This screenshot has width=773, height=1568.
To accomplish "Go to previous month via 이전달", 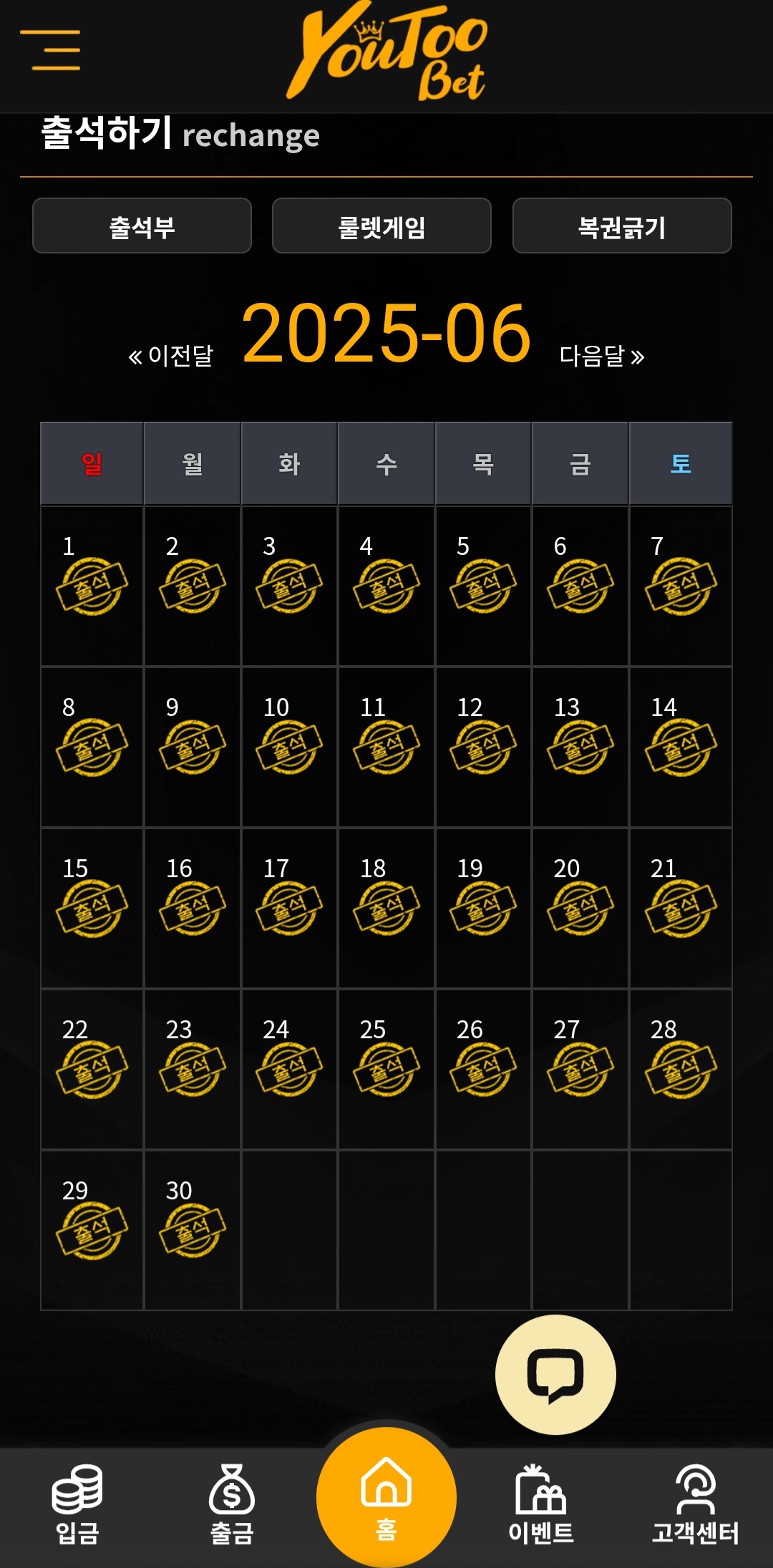I will pyautogui.click(x=170, y=356).
